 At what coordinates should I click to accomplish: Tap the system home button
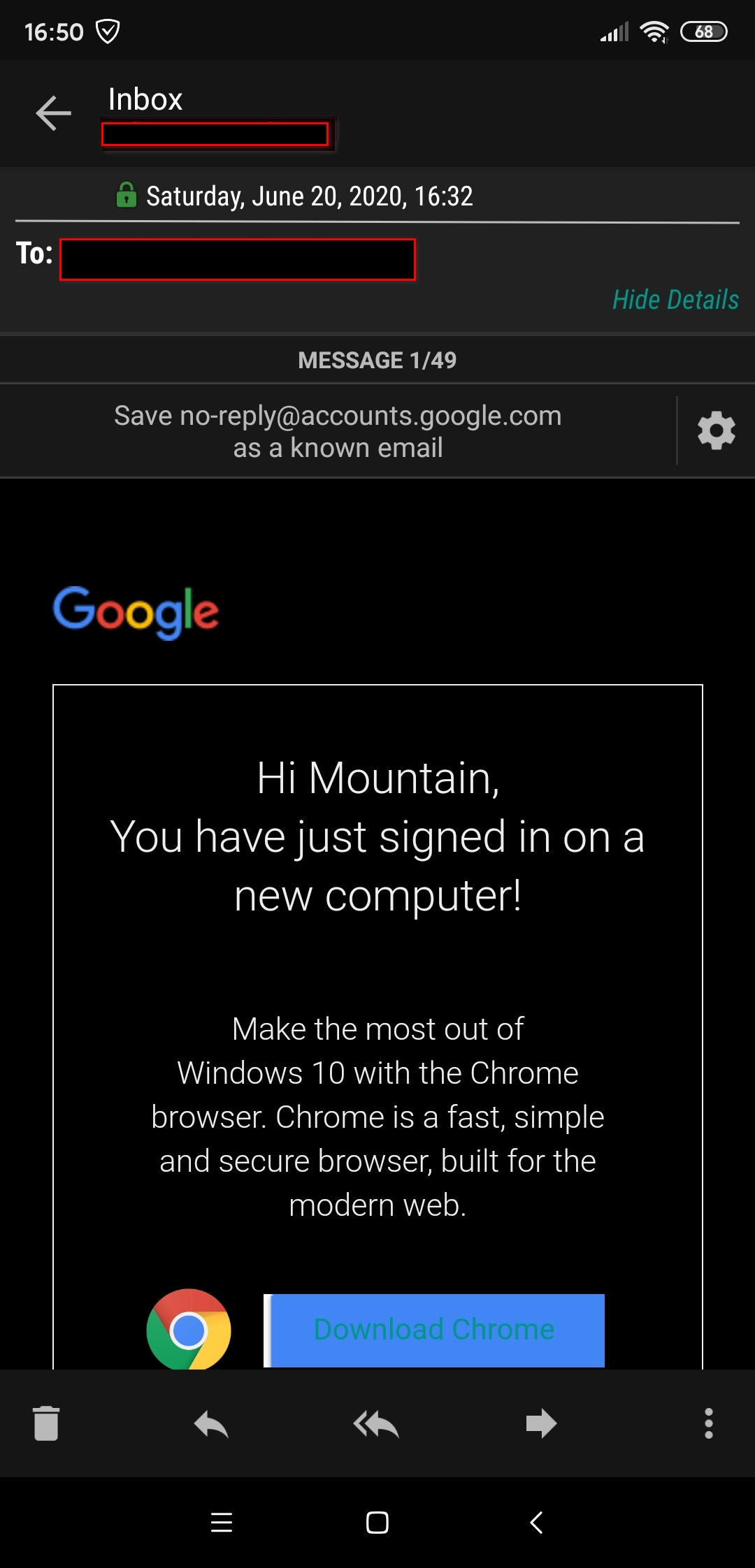coord(377,1523)
